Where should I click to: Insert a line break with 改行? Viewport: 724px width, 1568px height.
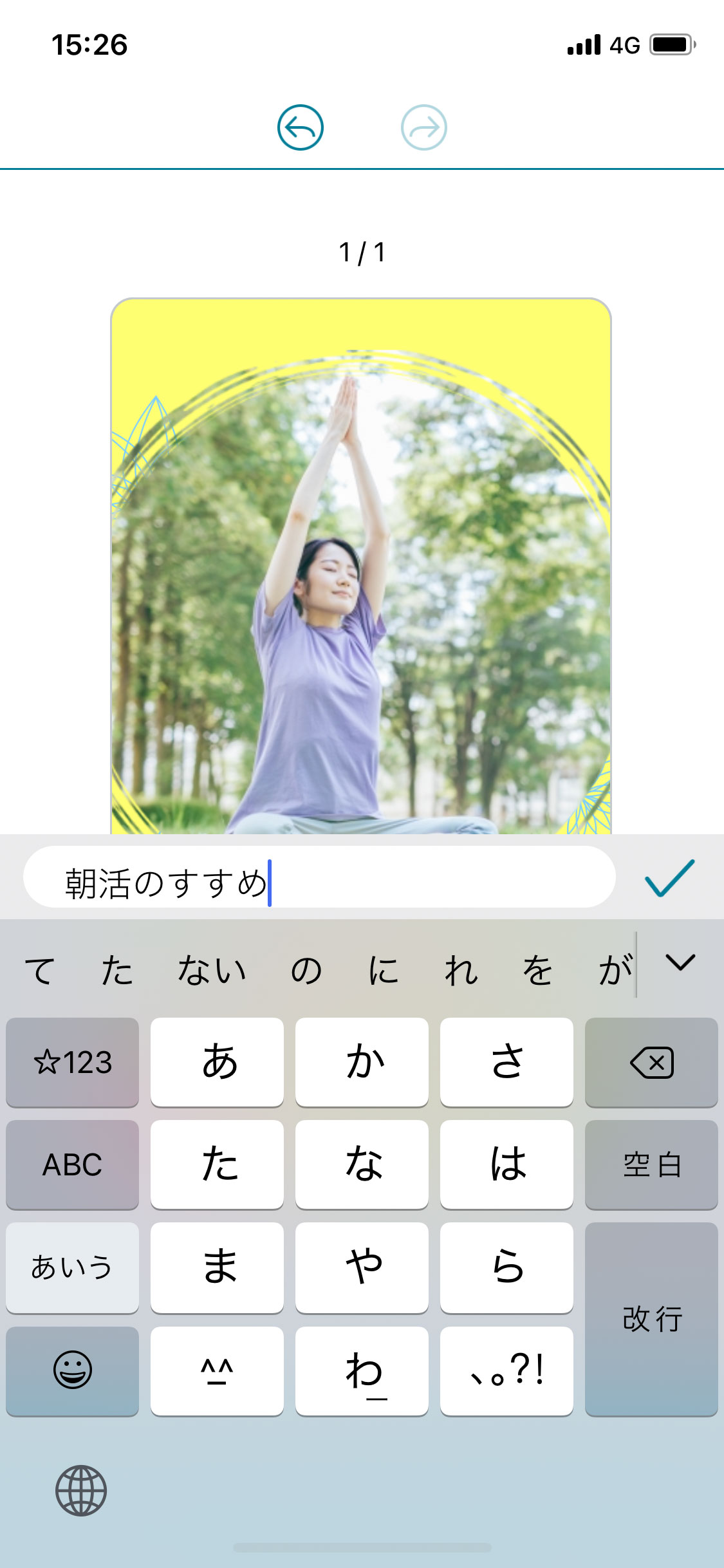651,1318
